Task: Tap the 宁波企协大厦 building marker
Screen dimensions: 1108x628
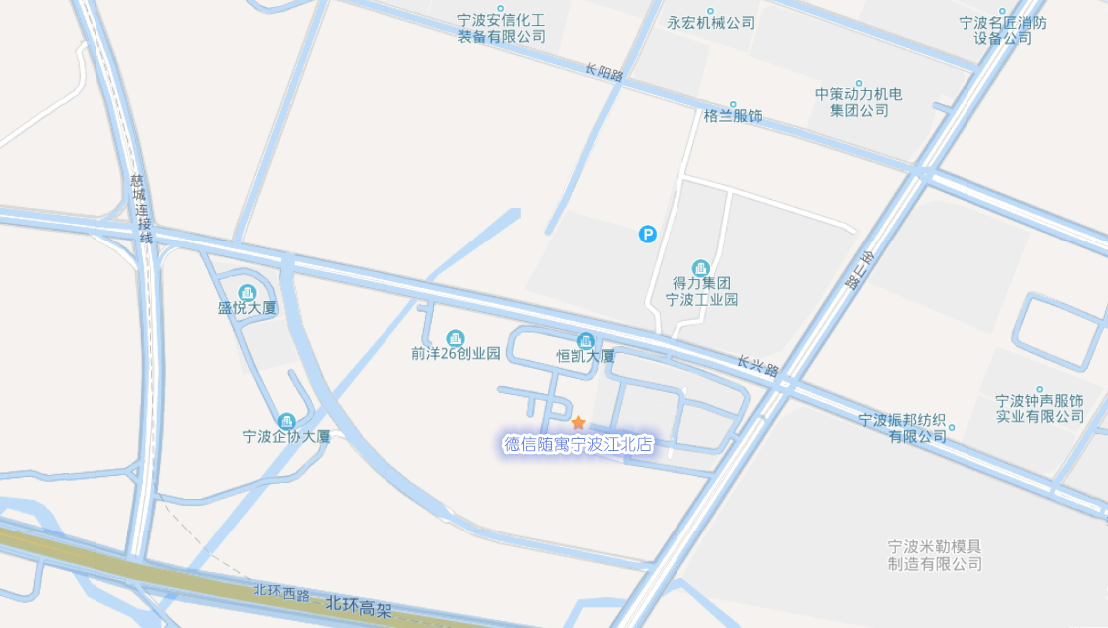Action: (x=287, y=420)
